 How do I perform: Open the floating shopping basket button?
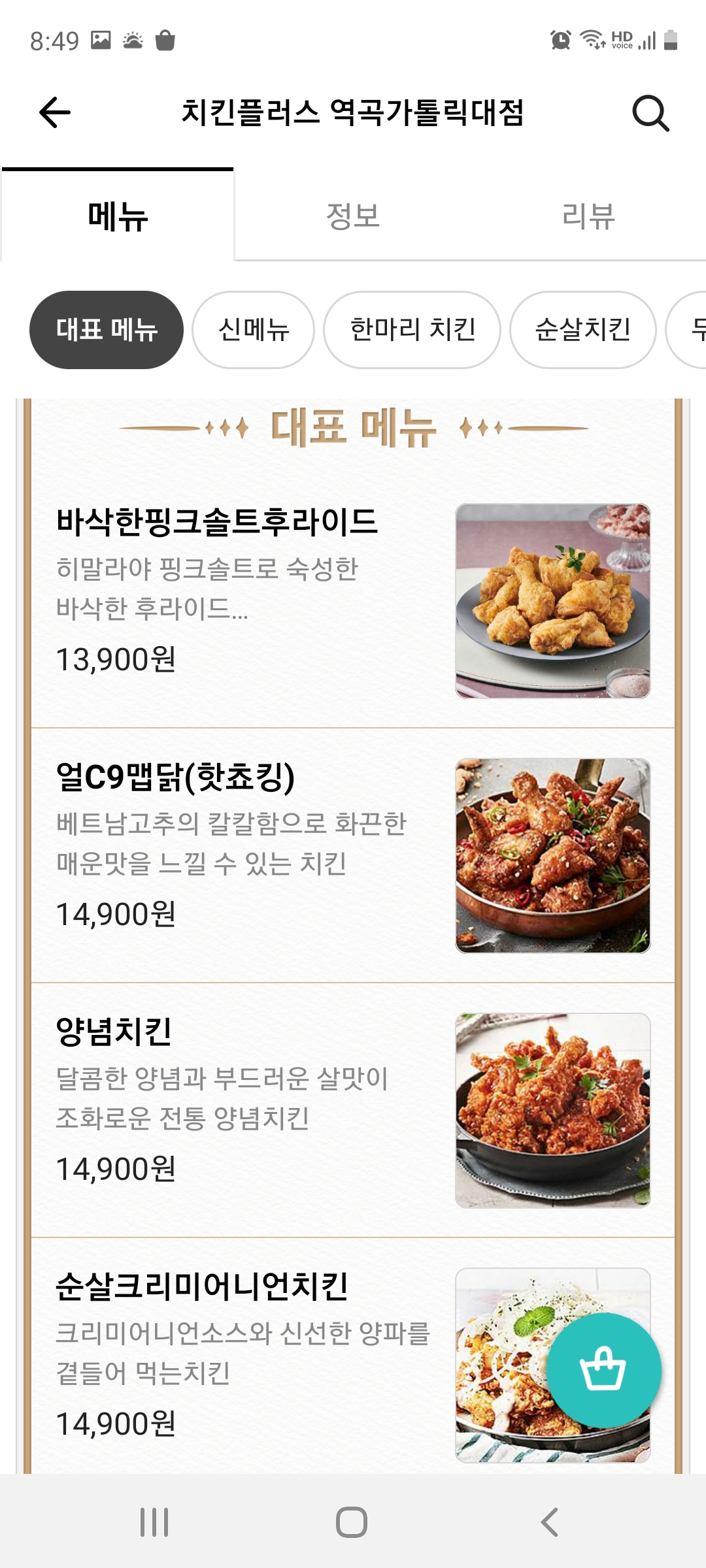[x=603, y=1370]
